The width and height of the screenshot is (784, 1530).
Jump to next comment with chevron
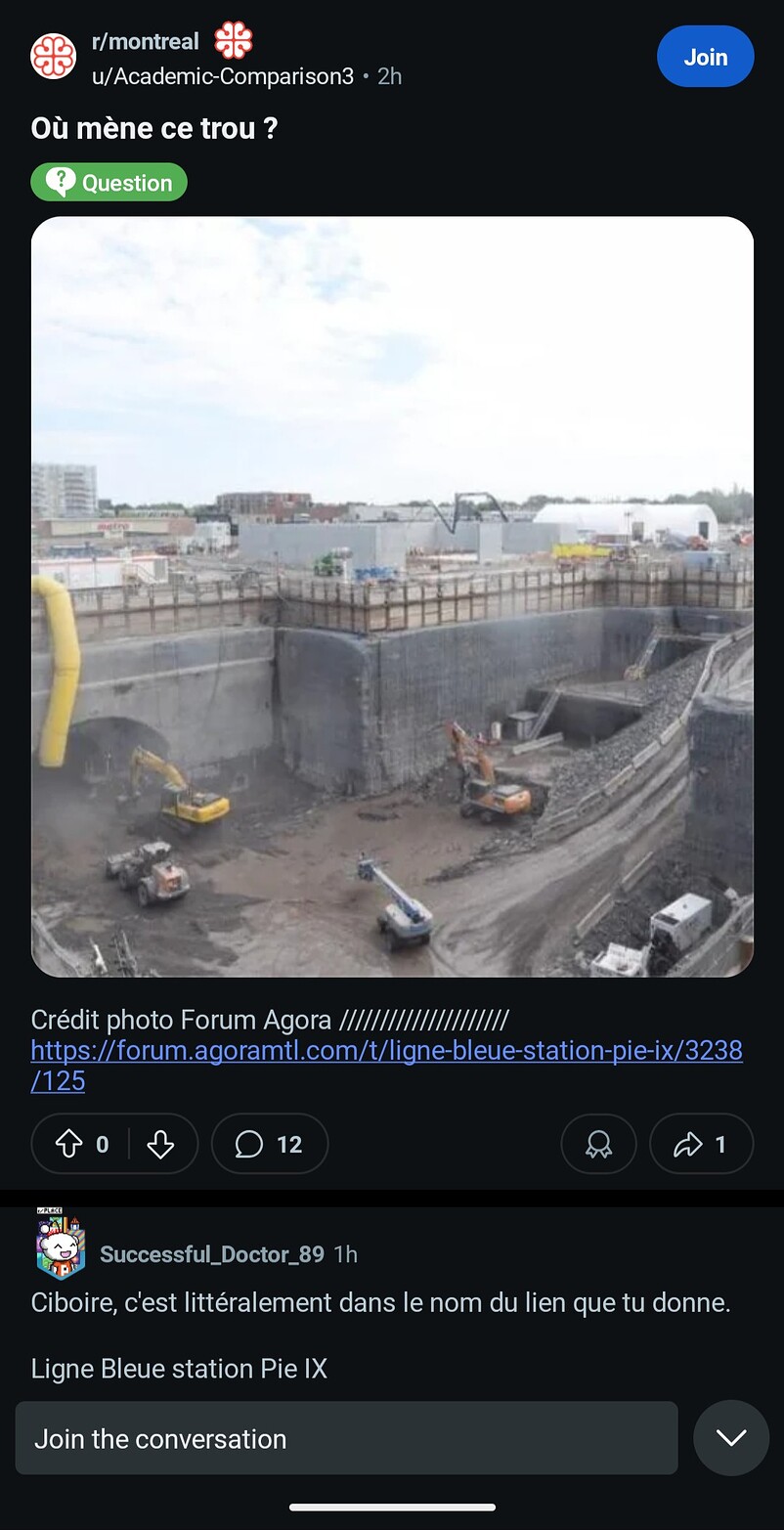click(x=730, y=1438)
